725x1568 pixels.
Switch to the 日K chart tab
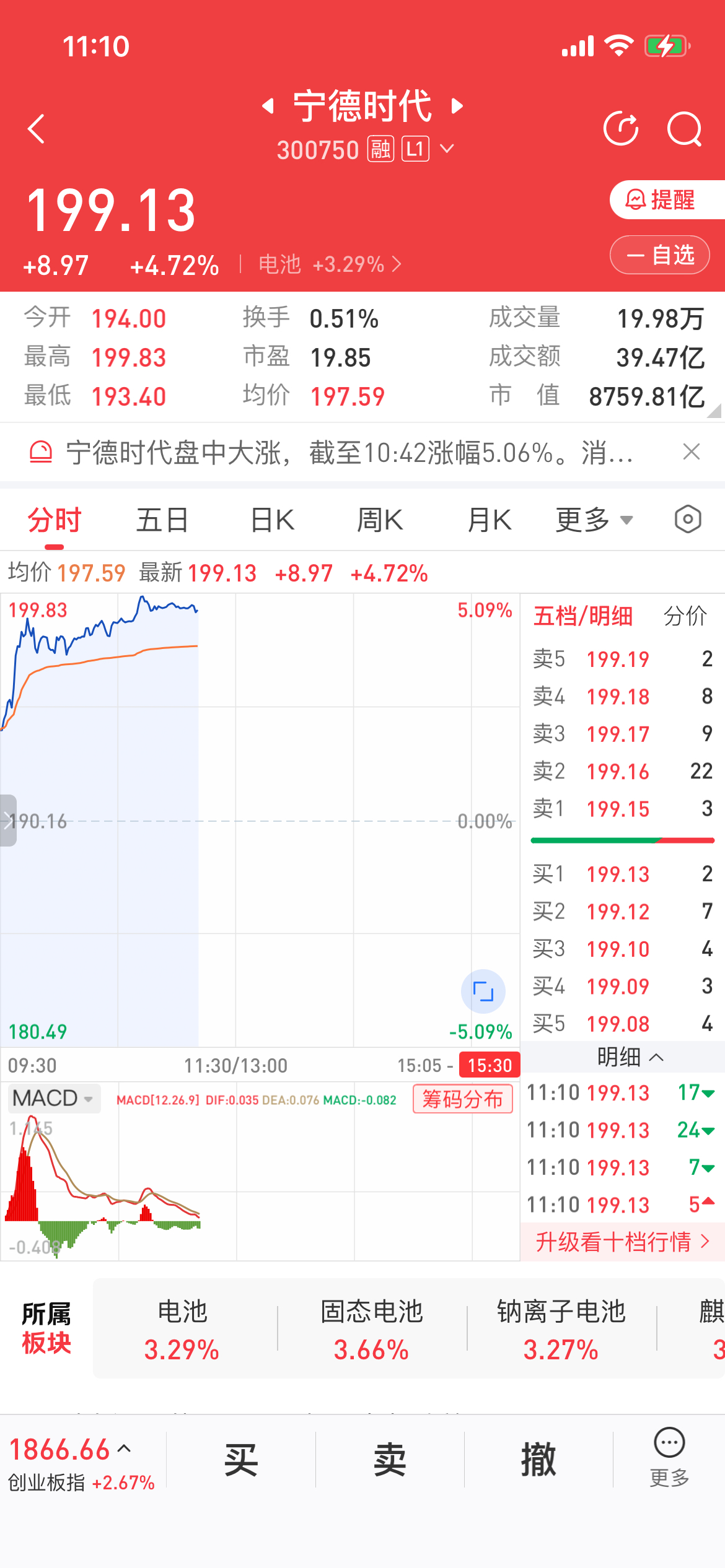pyautogui.click(x=273, y=520)
